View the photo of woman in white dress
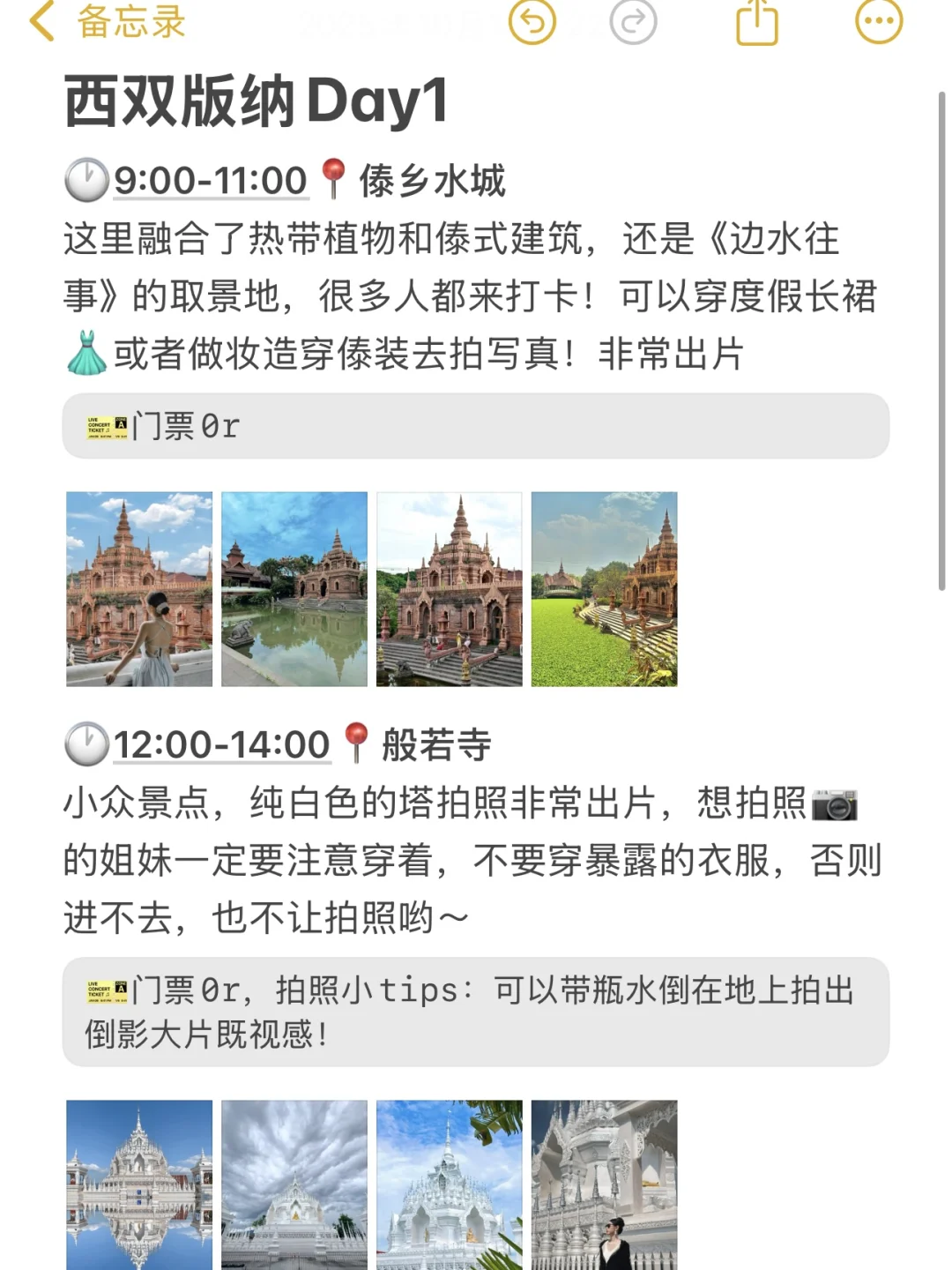 point(139,589)
